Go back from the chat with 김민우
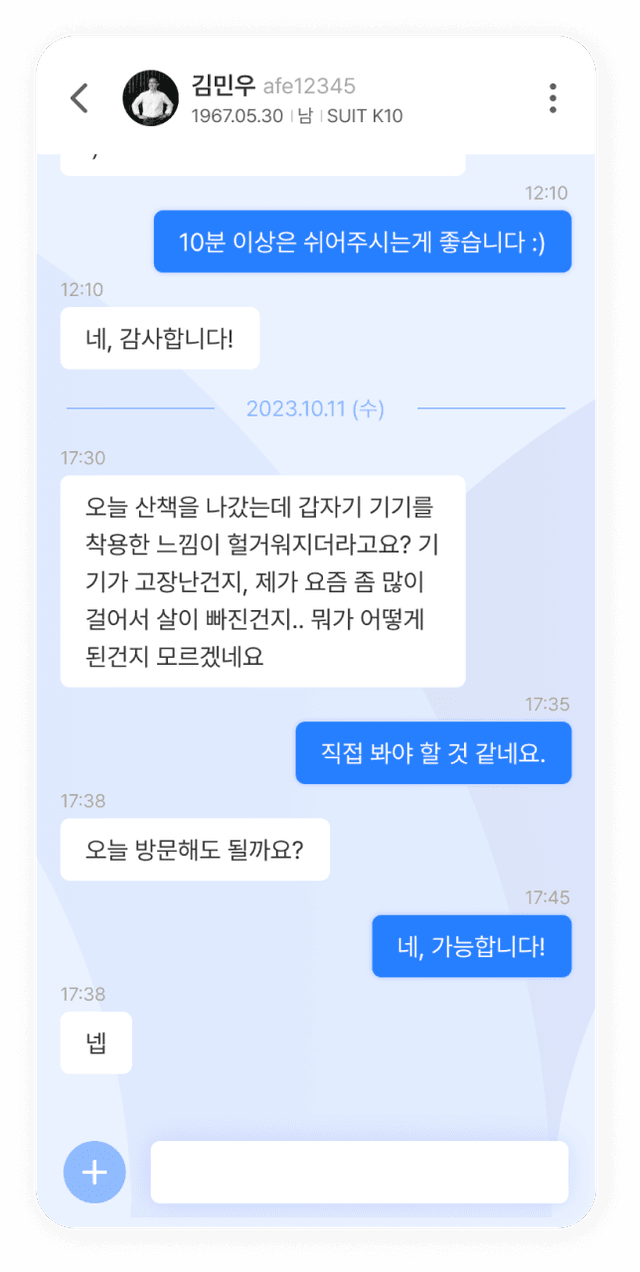Viewport: 640px width, 1272px height. pyautogui.click(x=80, y=98)
